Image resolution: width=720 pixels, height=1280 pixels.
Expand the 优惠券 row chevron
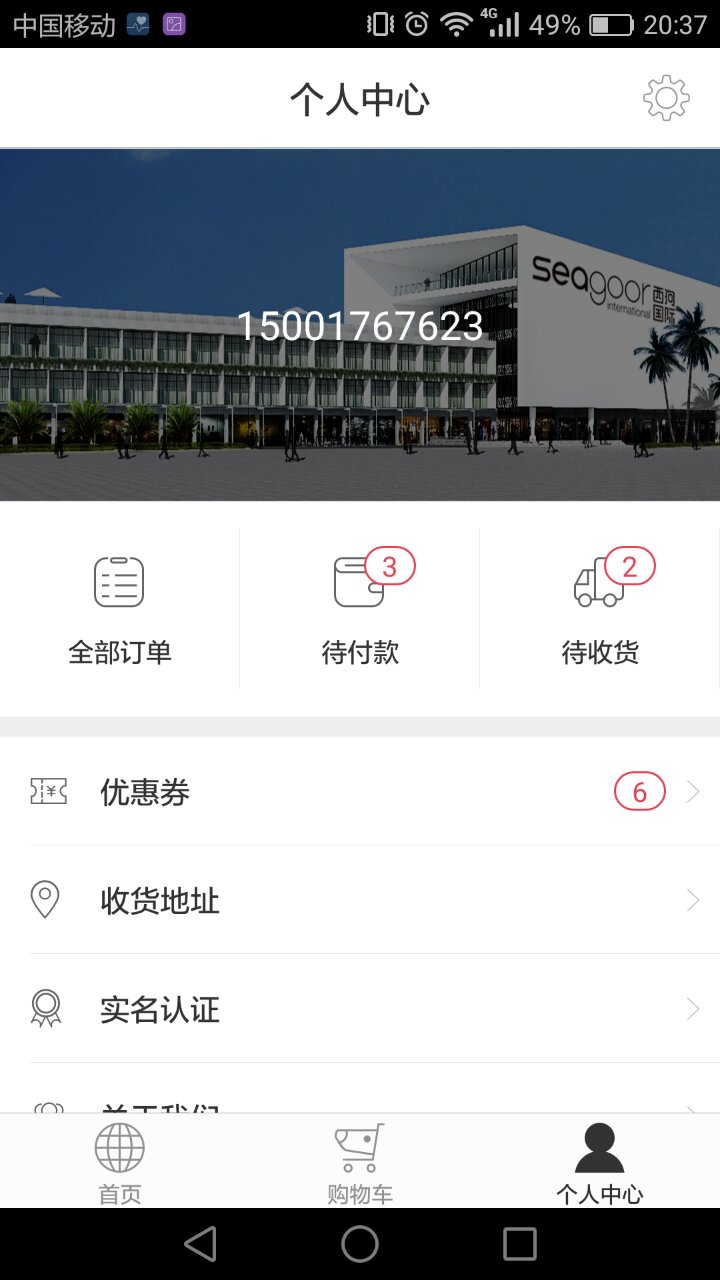click(693, 791)
